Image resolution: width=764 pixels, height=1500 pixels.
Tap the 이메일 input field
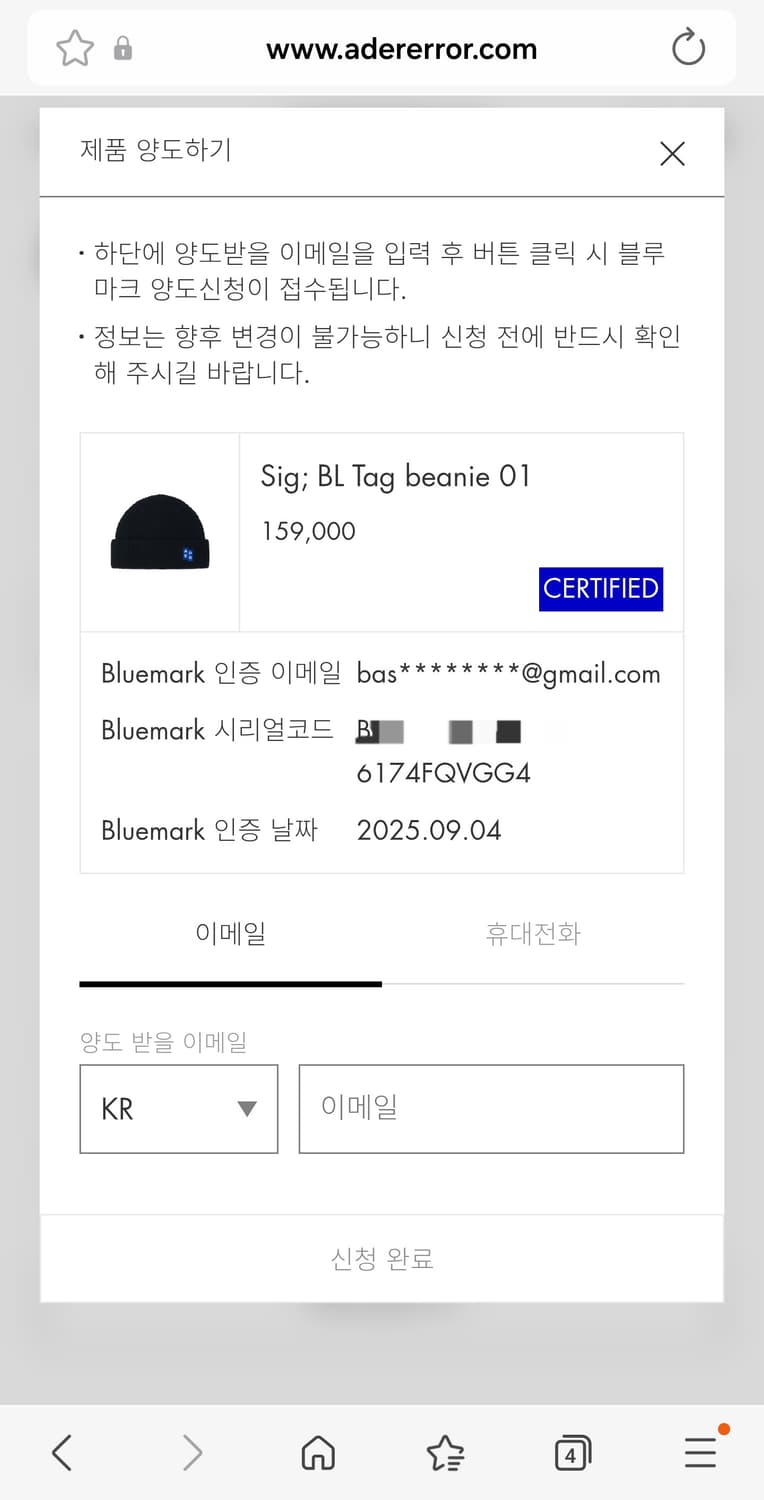[491, 1109]
